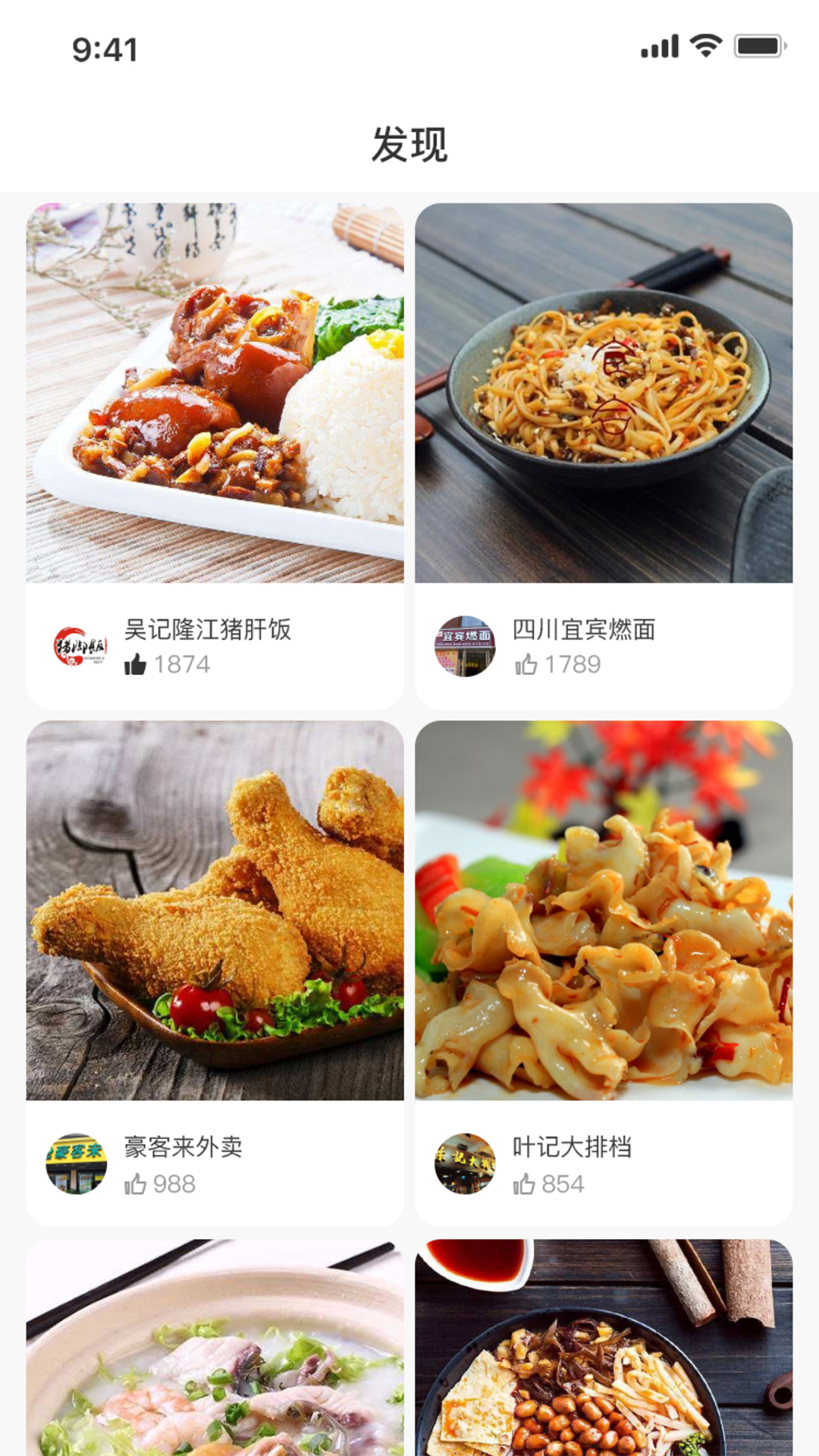Image resolution: width=819 pixels, height=1456 pixels.
Task: Click the 豪客来外卖 shop avatar icon
Action: pos(78,1164)
